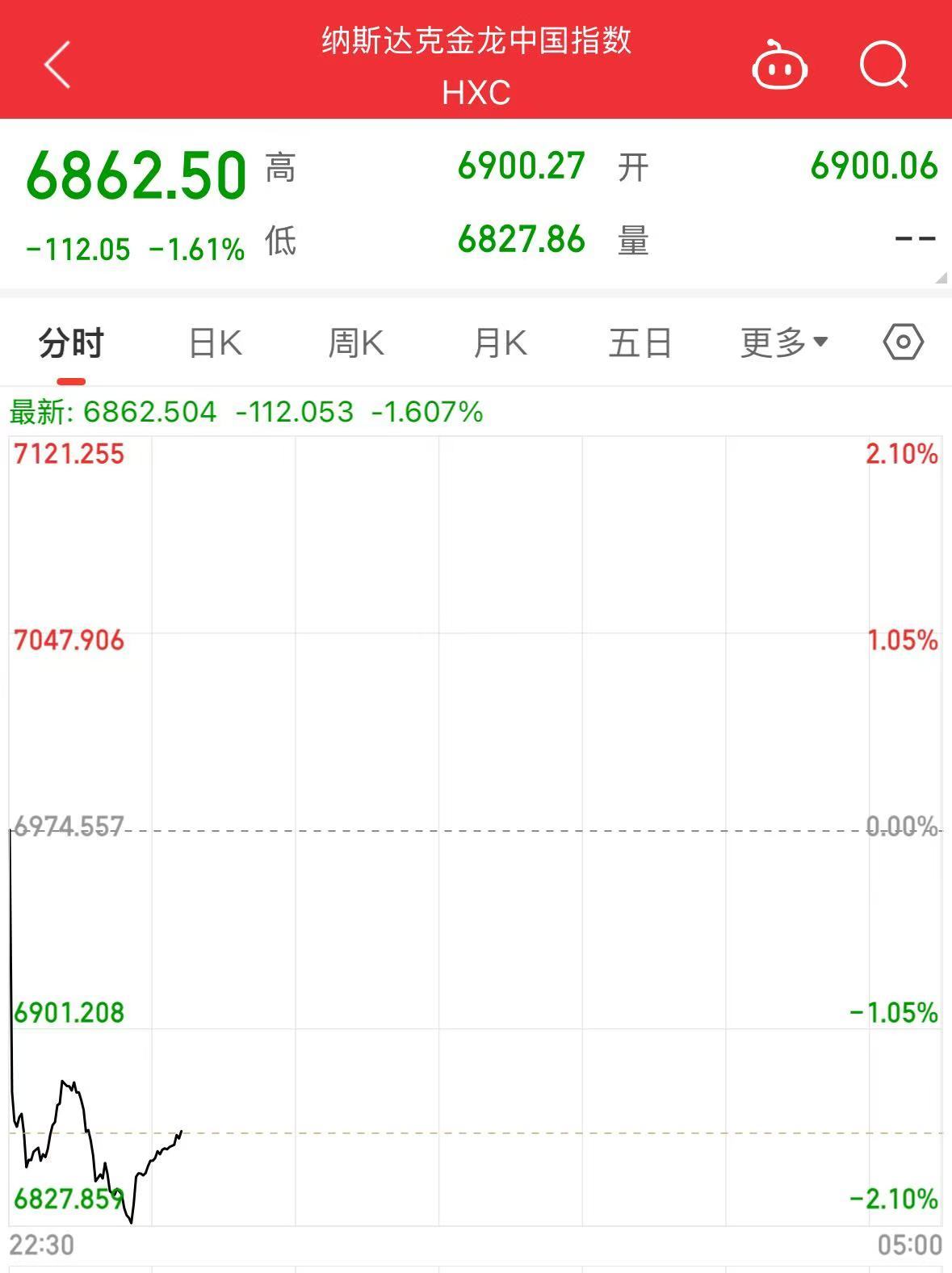Tap the search magnifier icon
The height and width of the screenshot is (1273, 952).
pyautogui.click(x=885, y=65)
